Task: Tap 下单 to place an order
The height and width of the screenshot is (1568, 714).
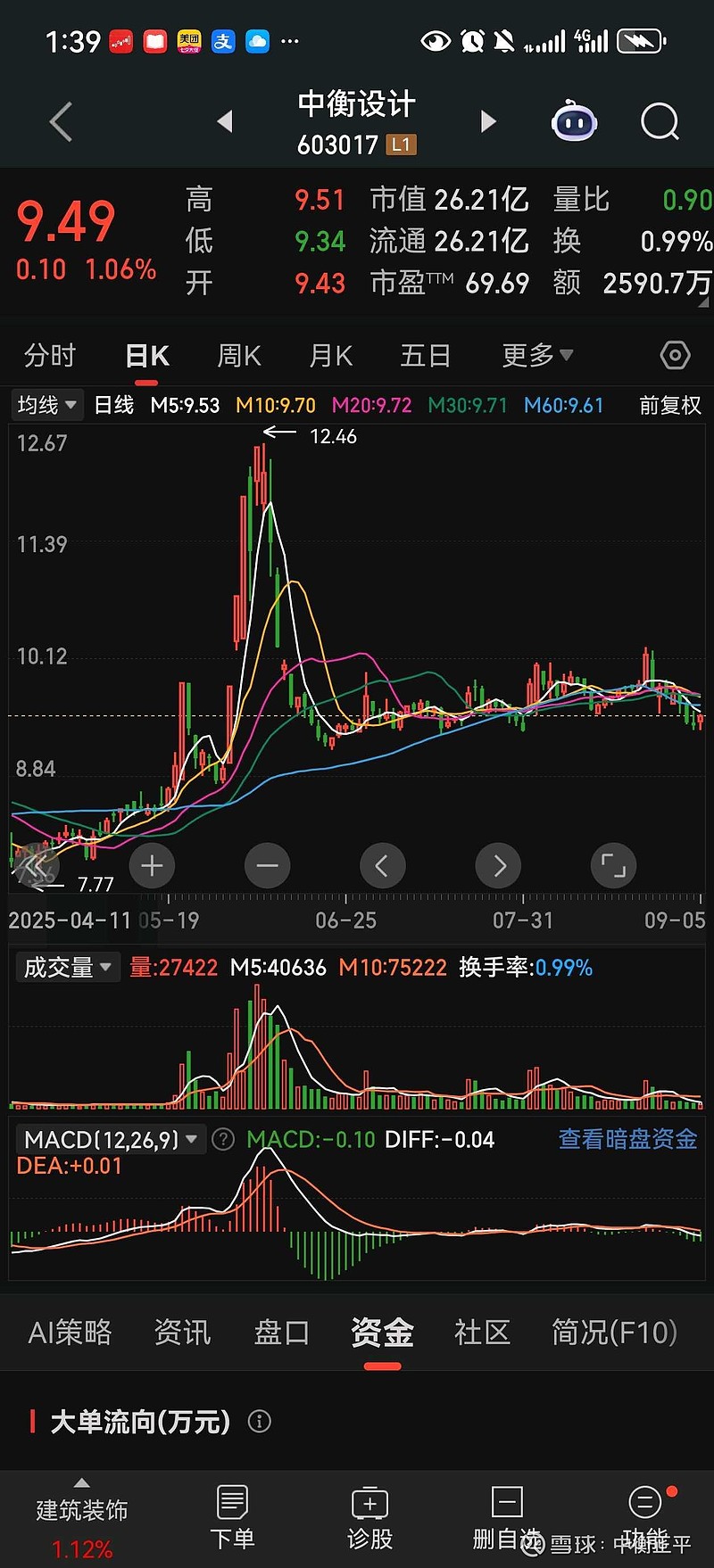Action: click(x=232, y=1517)
